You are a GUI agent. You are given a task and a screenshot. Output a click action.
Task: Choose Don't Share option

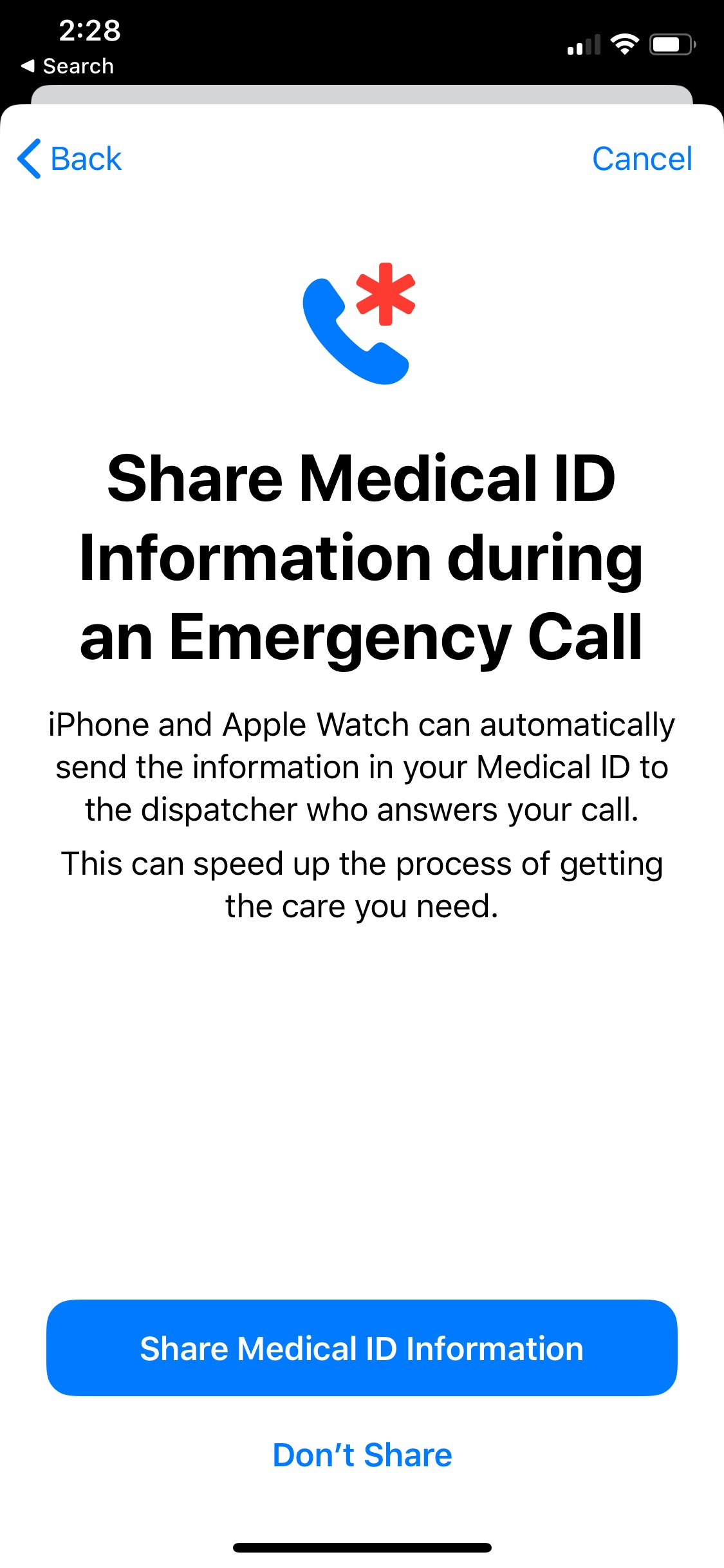(x=362, y=1455)
